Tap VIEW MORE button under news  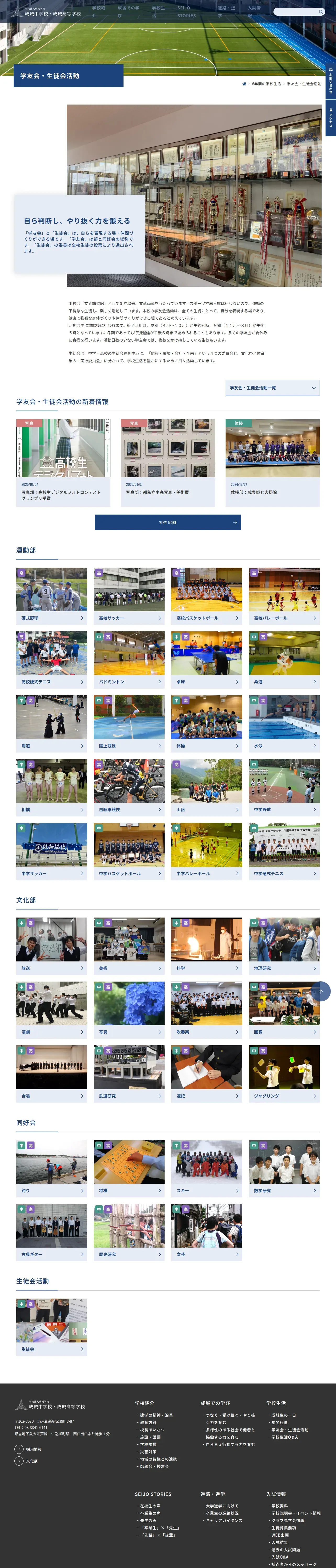click(168, 522)
